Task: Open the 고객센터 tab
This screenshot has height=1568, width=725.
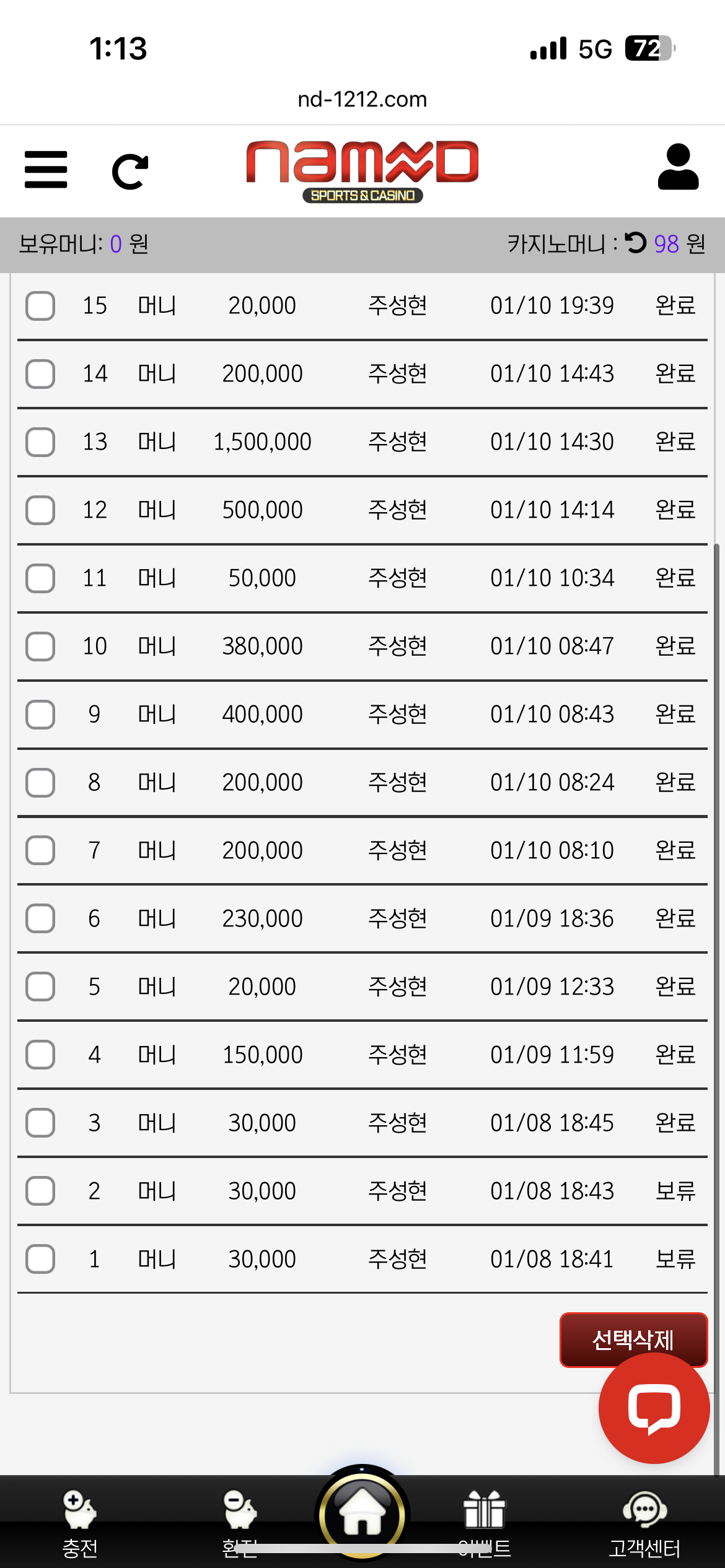Action: coord(644,1523)
